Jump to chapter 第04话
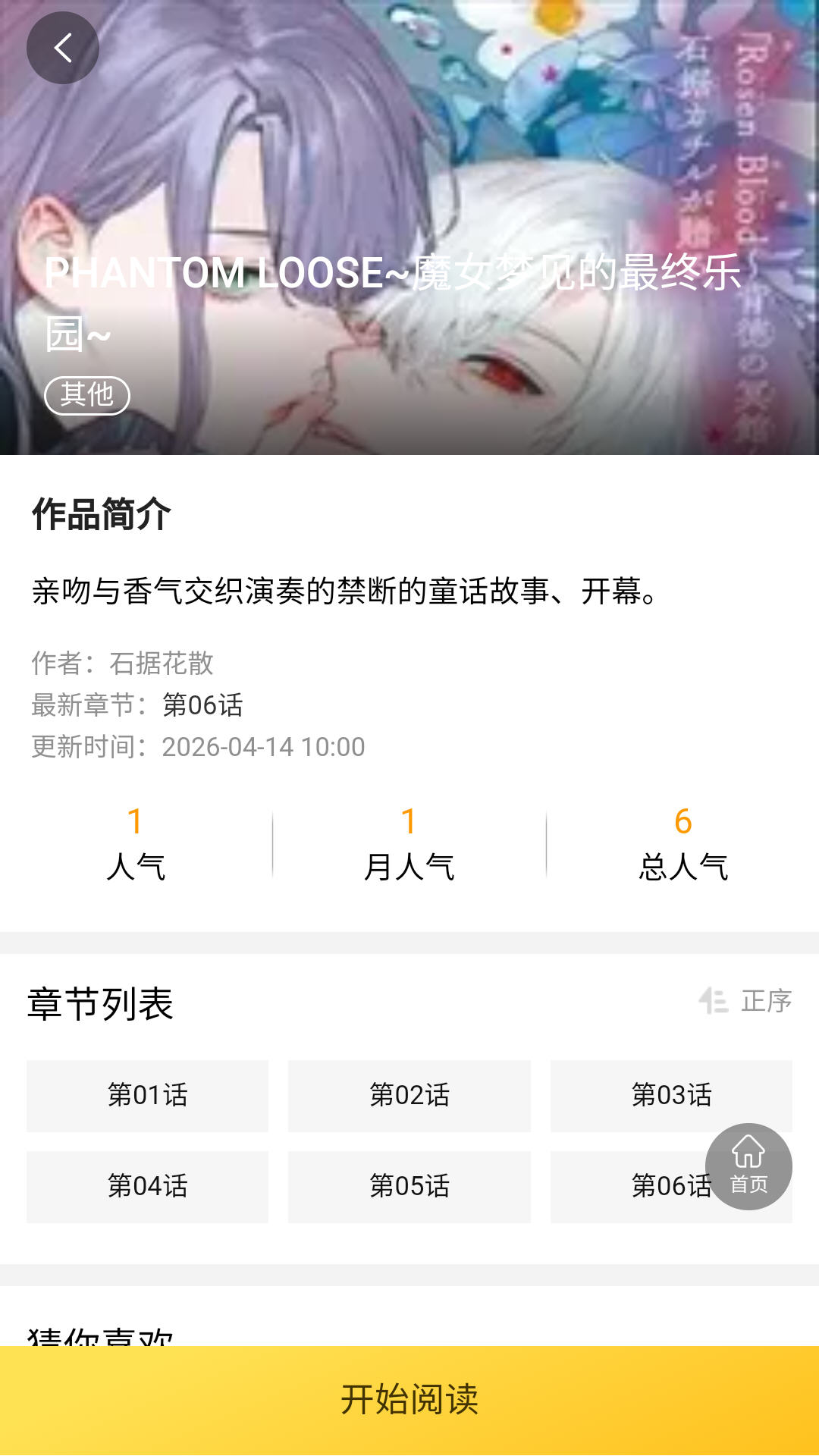This screenshot has height=1456, width=819. [147, 1187]
